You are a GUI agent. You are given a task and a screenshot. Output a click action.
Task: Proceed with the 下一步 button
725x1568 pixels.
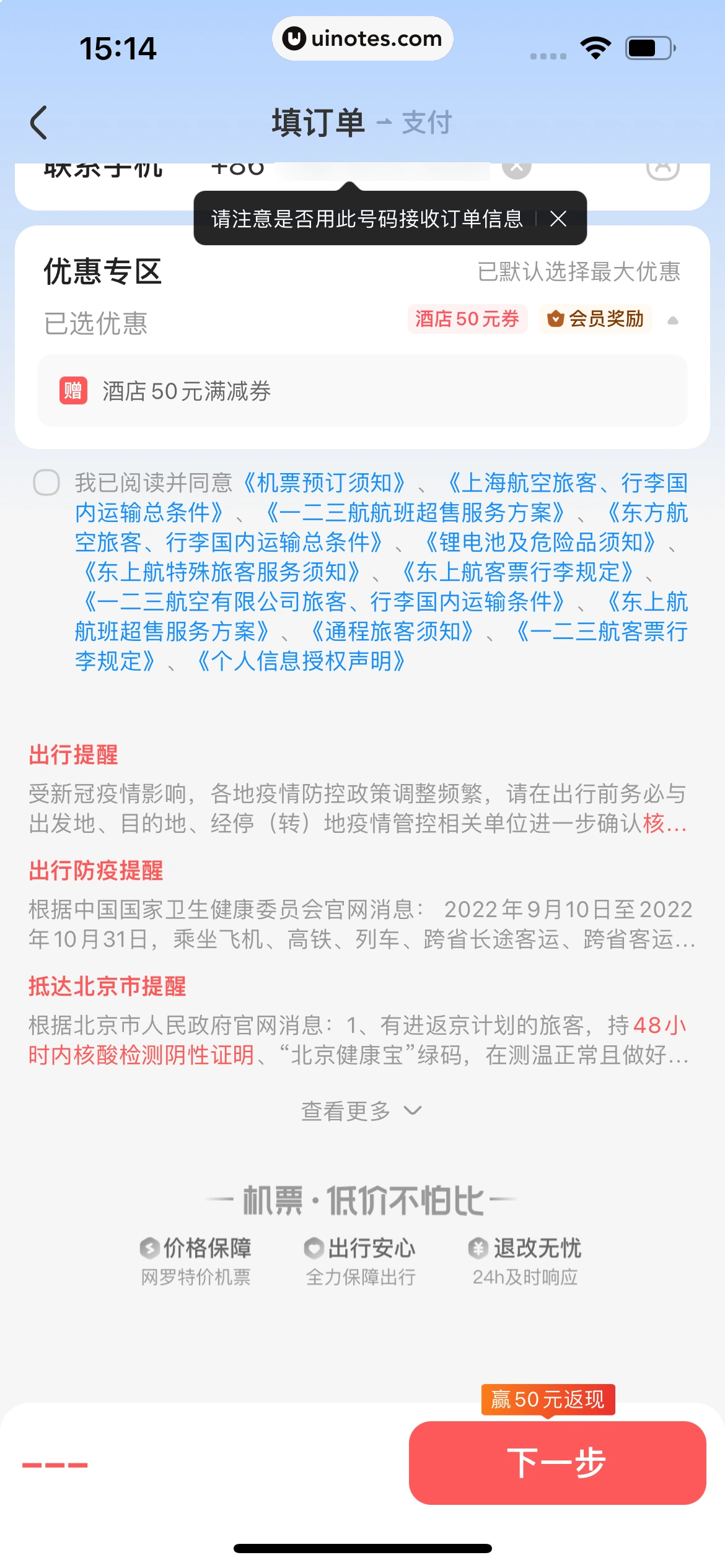point(556,1463)
